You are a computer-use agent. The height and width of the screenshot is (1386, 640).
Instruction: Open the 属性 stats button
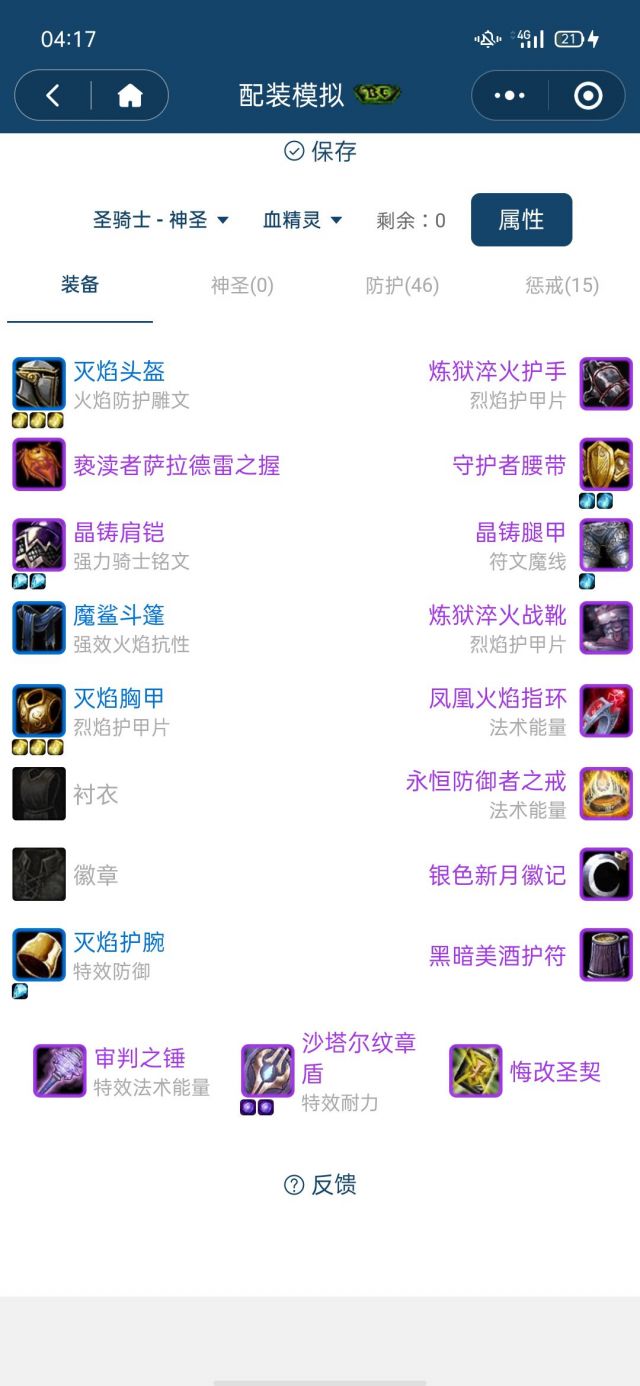click(521, 220)
